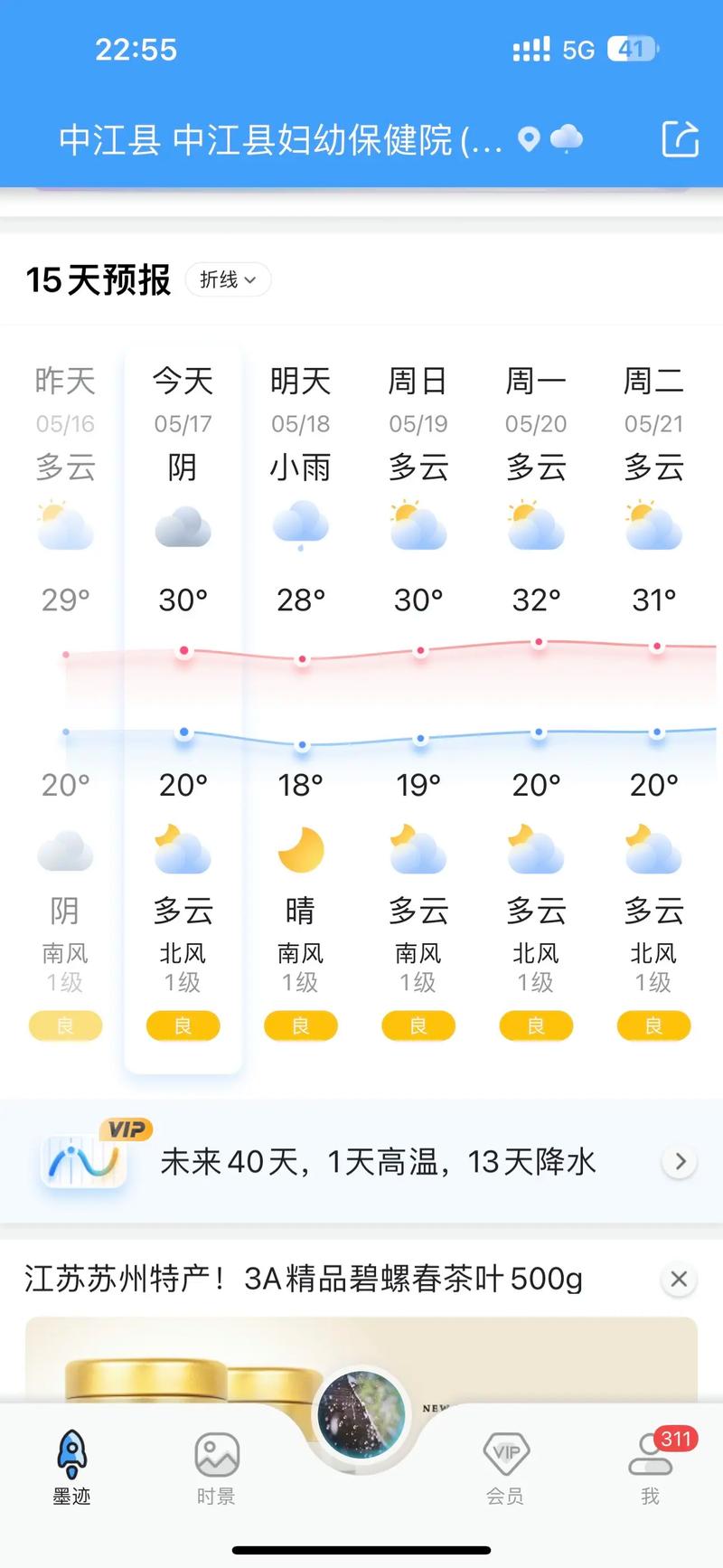The width and height of the screenshot is (723, 1568).
Task: Tap the share icon in the top bar
Action: (x=680, y=140)
